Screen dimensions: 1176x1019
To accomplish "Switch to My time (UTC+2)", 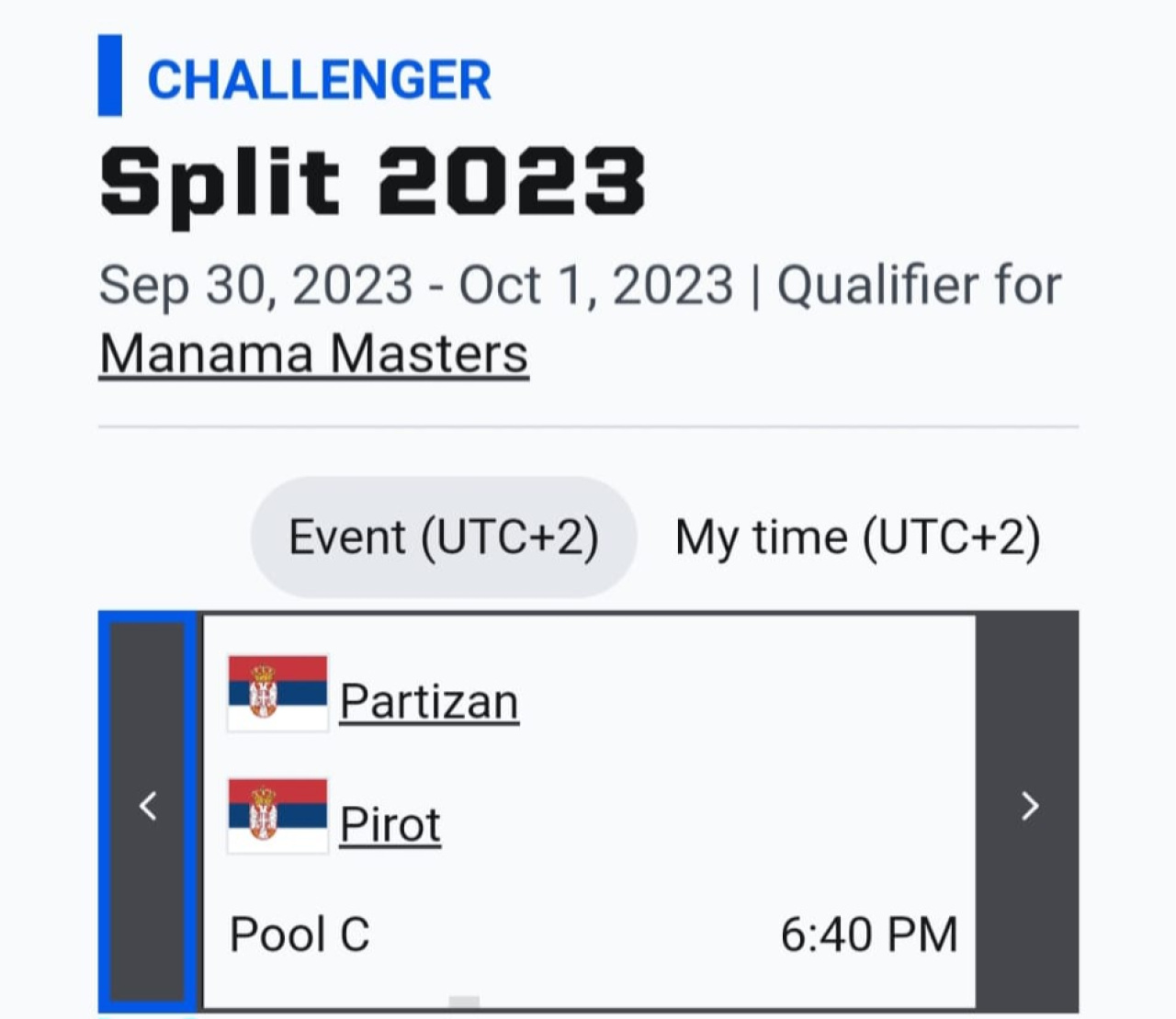I will (857, 538).
